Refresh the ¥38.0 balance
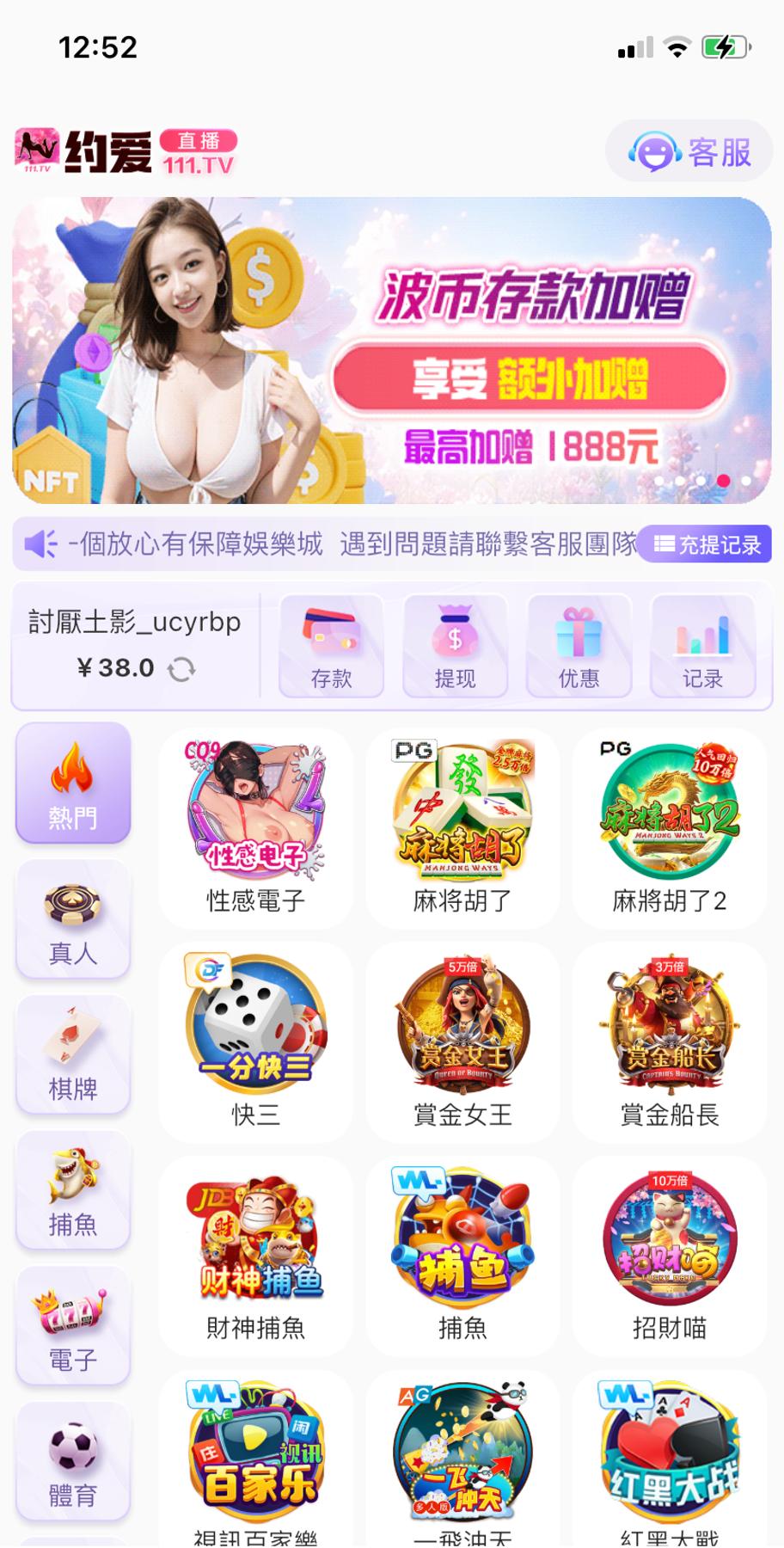 [x=181, y=669]
